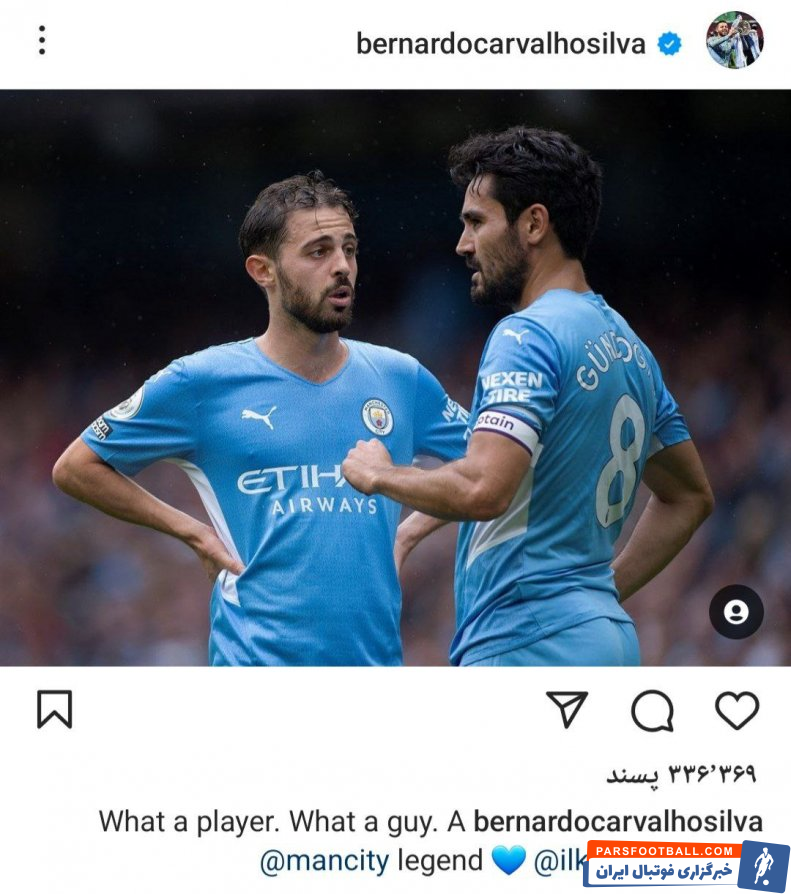Like the post with the heart icon
The width and height of the screenshot is (791, 894).
coord(737,710)
